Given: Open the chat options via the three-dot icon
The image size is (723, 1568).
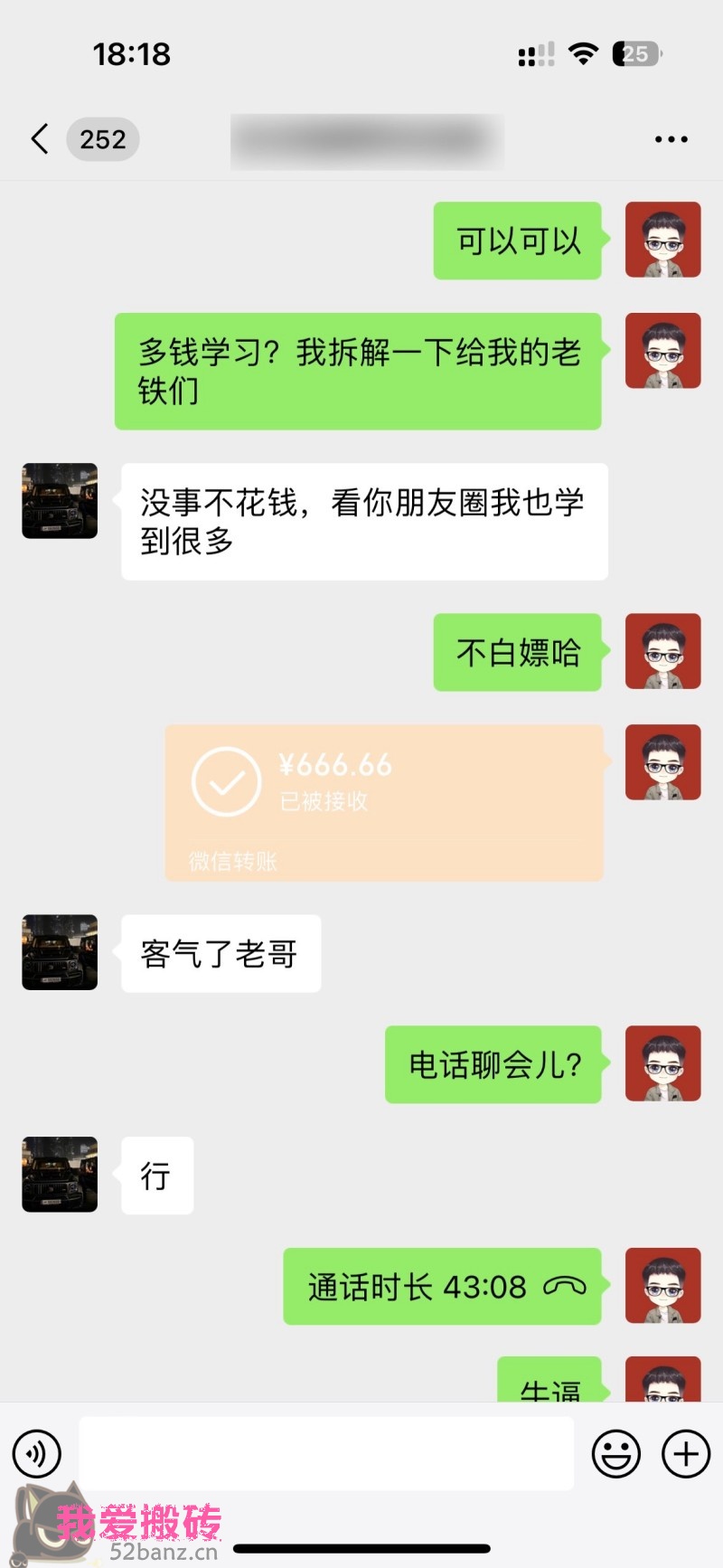Looking at the screenshot, I should [671, 138].
